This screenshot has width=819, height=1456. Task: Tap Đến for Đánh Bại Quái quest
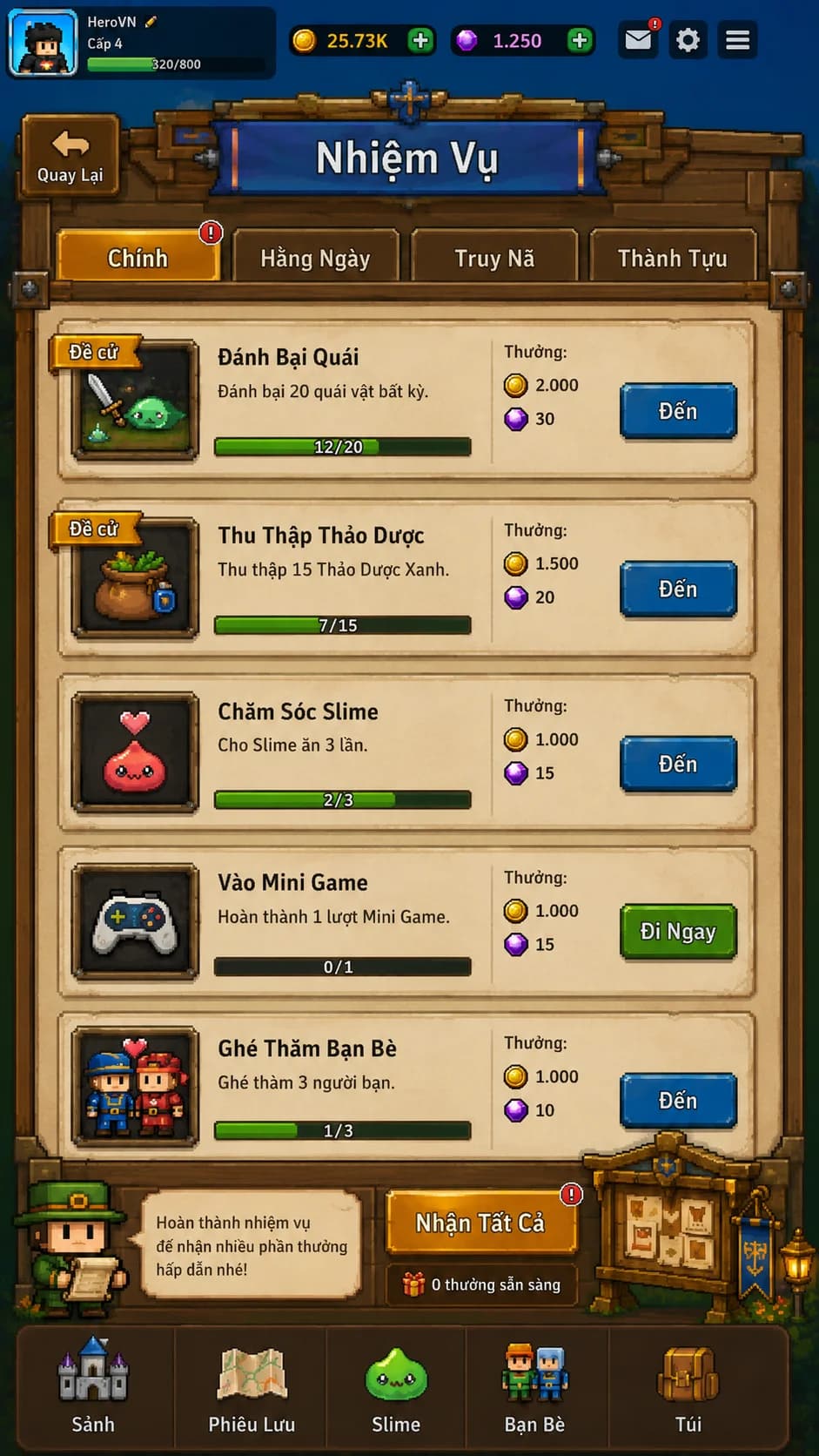[x=678, y=411]
